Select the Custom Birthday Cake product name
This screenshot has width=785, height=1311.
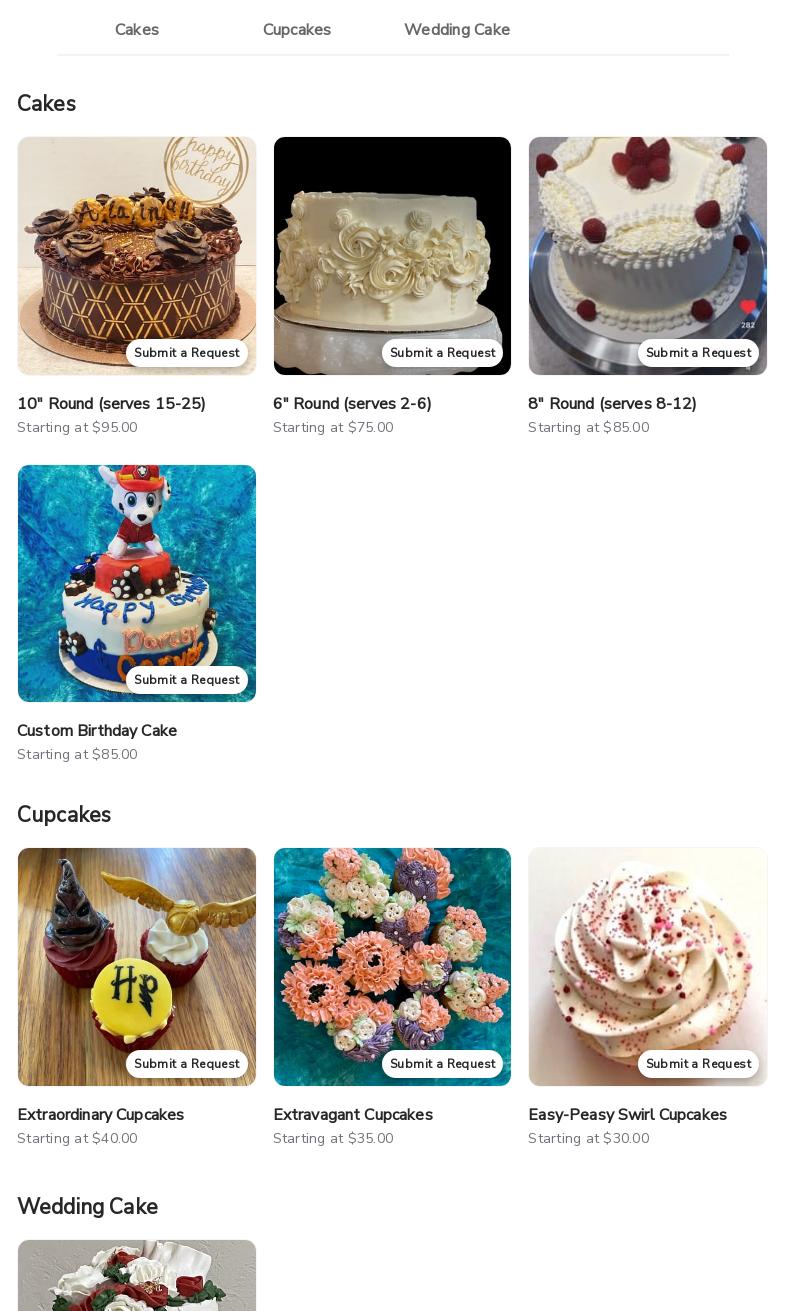tap(97, 731)
